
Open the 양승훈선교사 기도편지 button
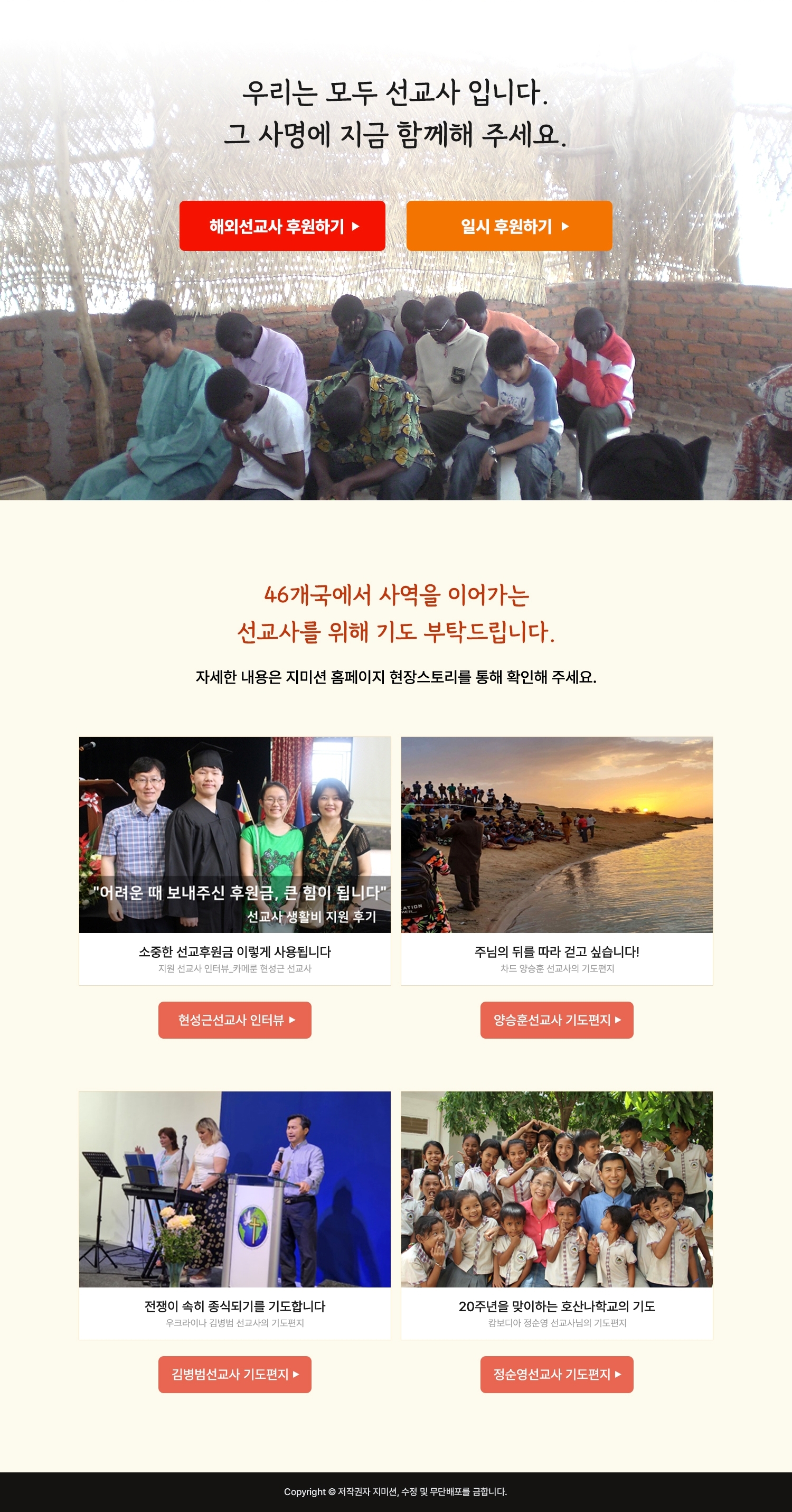pos(556,1020)
